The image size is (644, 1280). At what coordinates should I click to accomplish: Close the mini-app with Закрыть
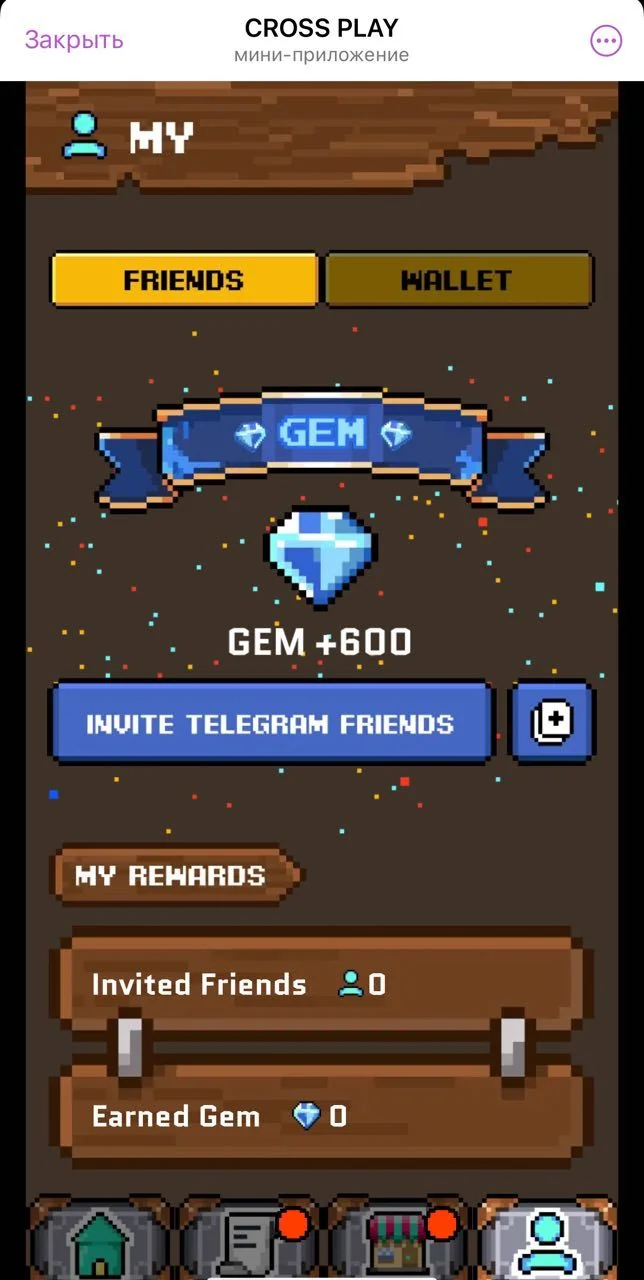point(74,40)
